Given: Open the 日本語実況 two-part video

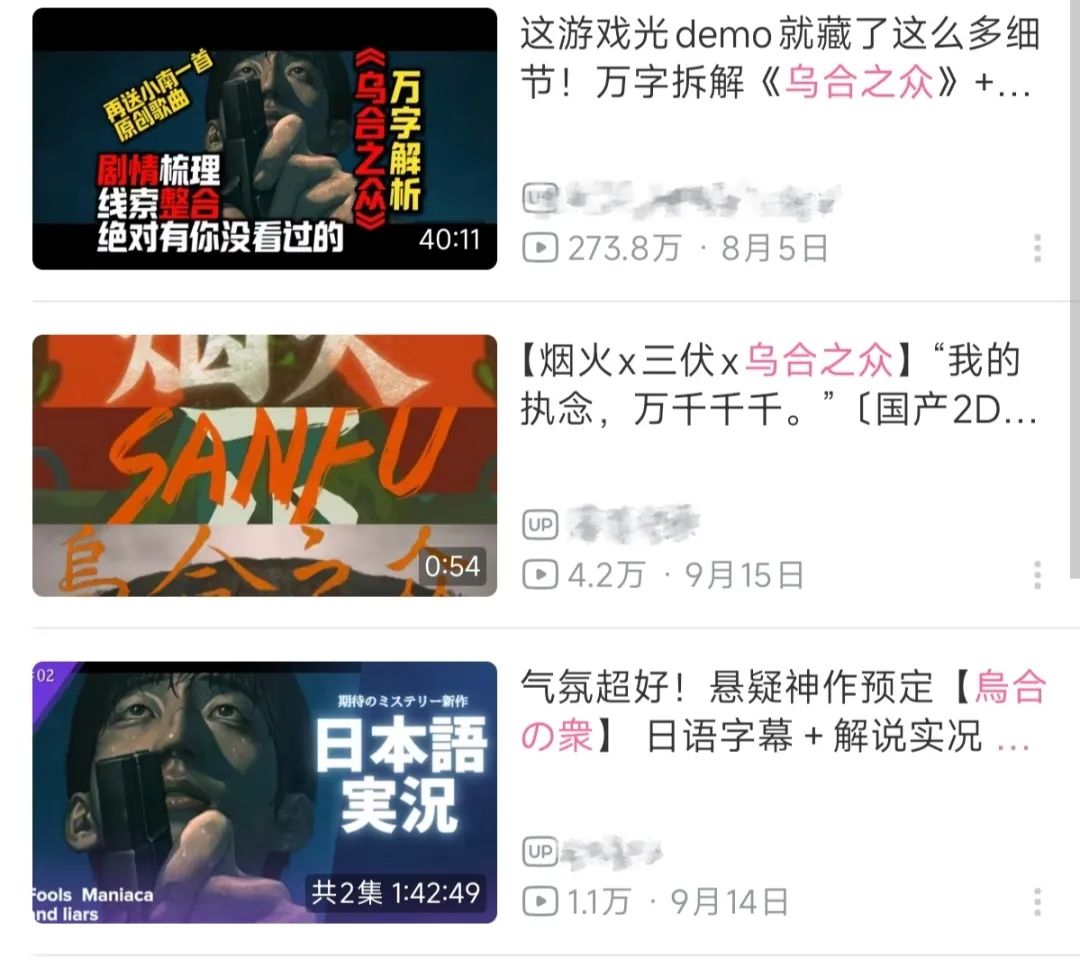Looking at the screenshot, I should [x=265, y=792].
